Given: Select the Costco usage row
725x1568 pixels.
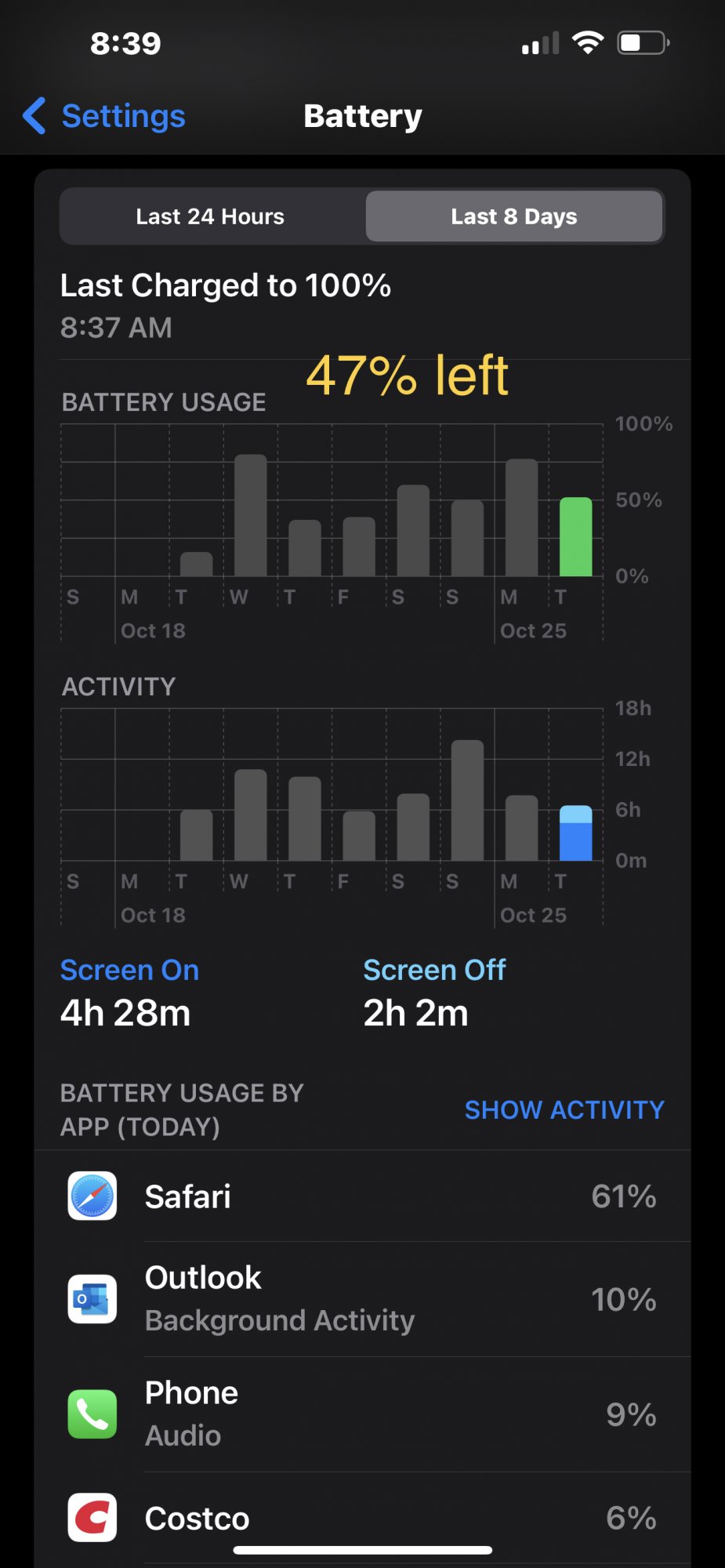Looking at the screenshot, I should click(362, 1519).
